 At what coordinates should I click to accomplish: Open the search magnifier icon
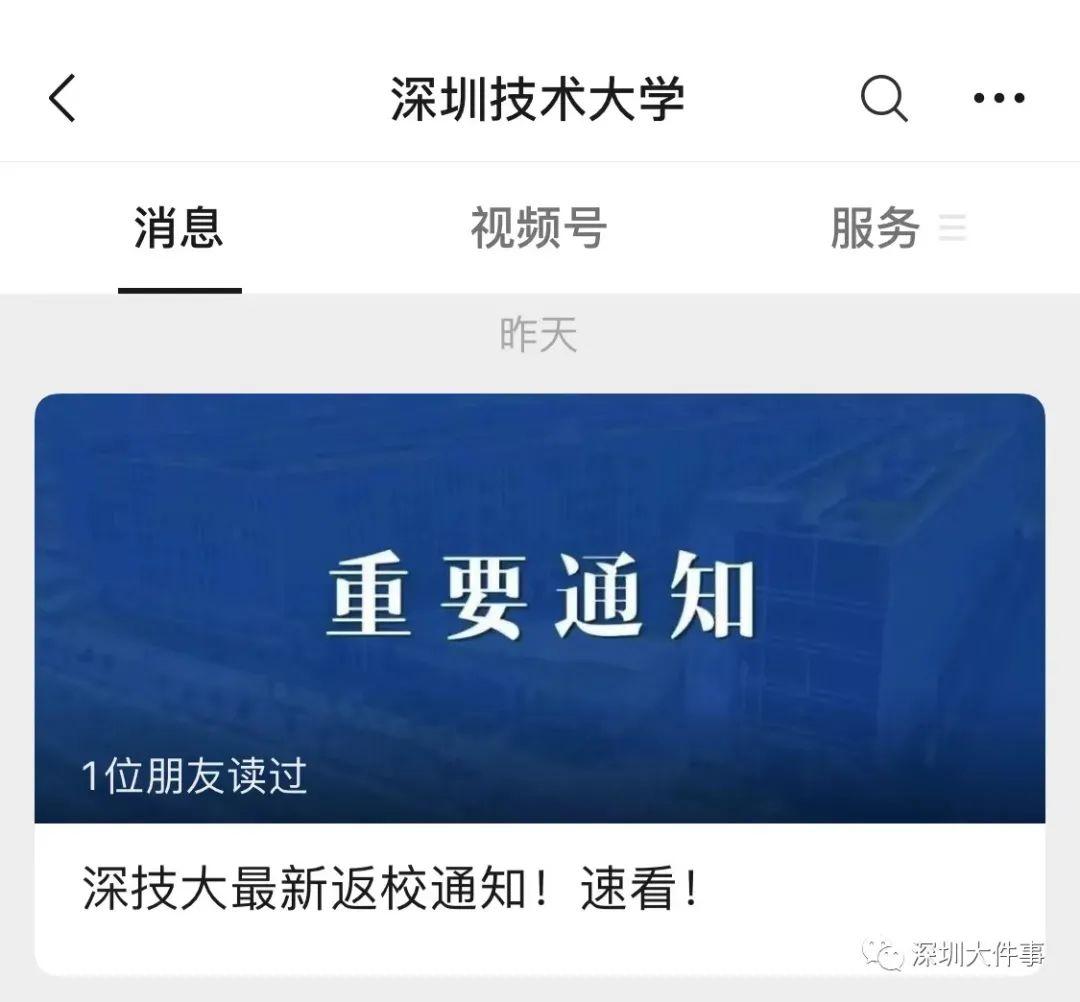click(884, 98)
